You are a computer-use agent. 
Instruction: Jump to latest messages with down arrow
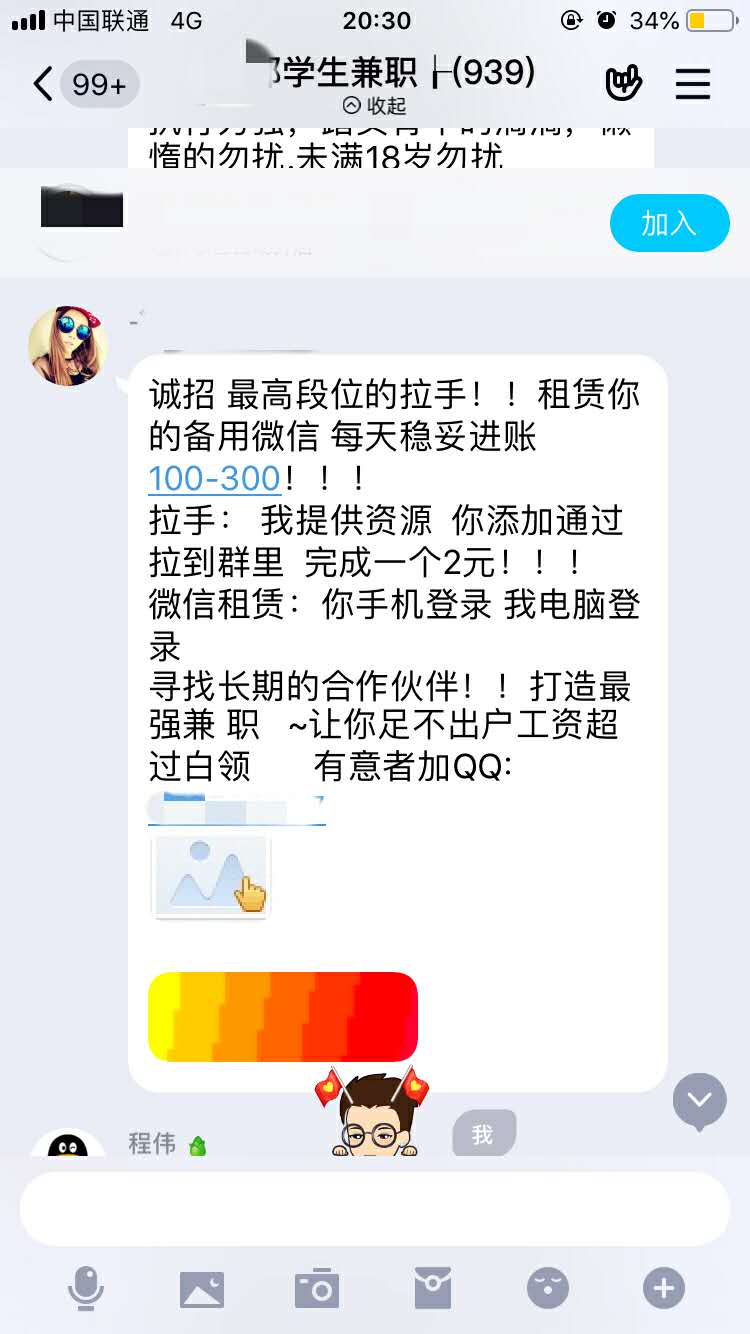pyautogui.click(x=700, y=1100)
